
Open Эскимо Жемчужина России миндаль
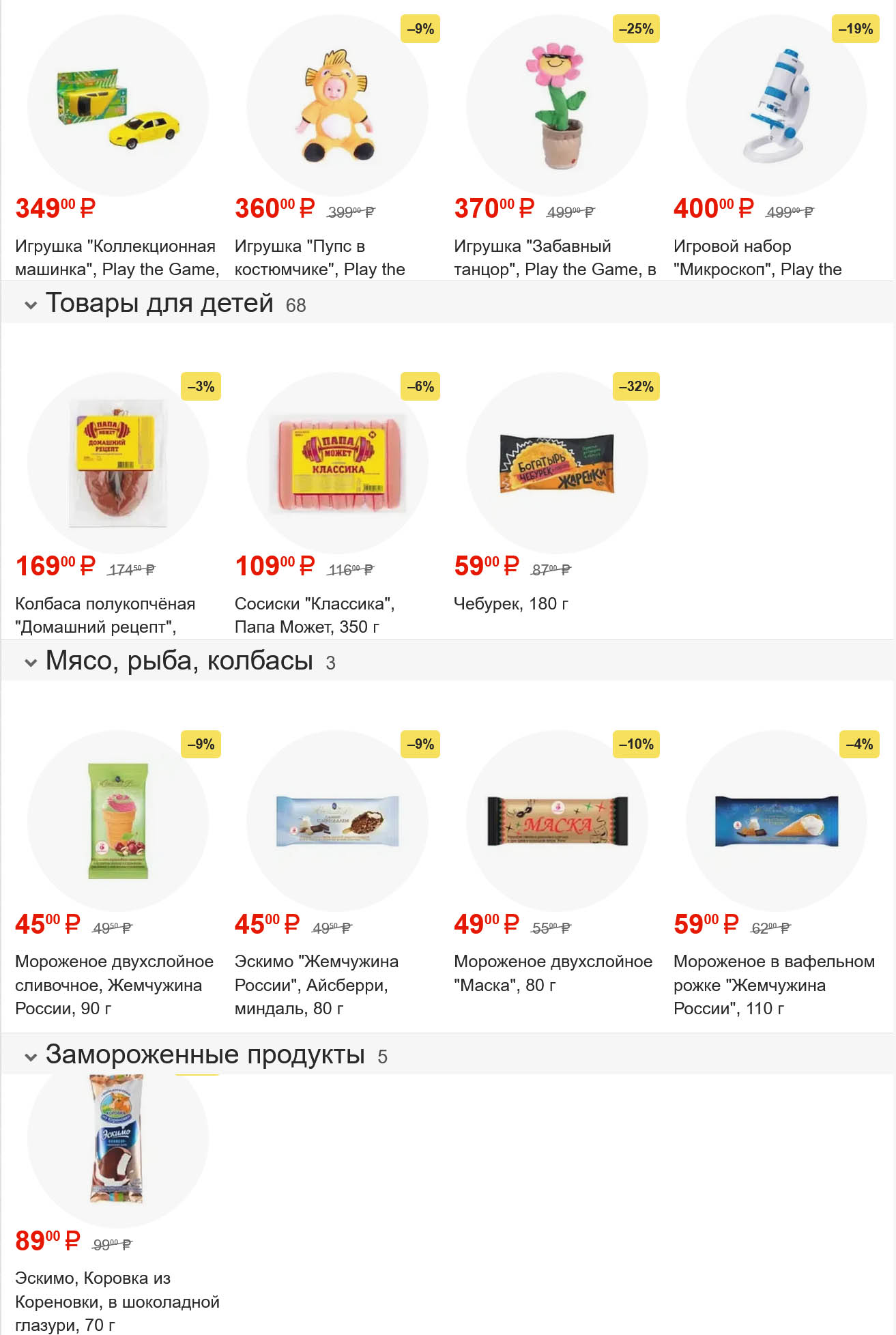pyautogui.click(x=337, y=821)
